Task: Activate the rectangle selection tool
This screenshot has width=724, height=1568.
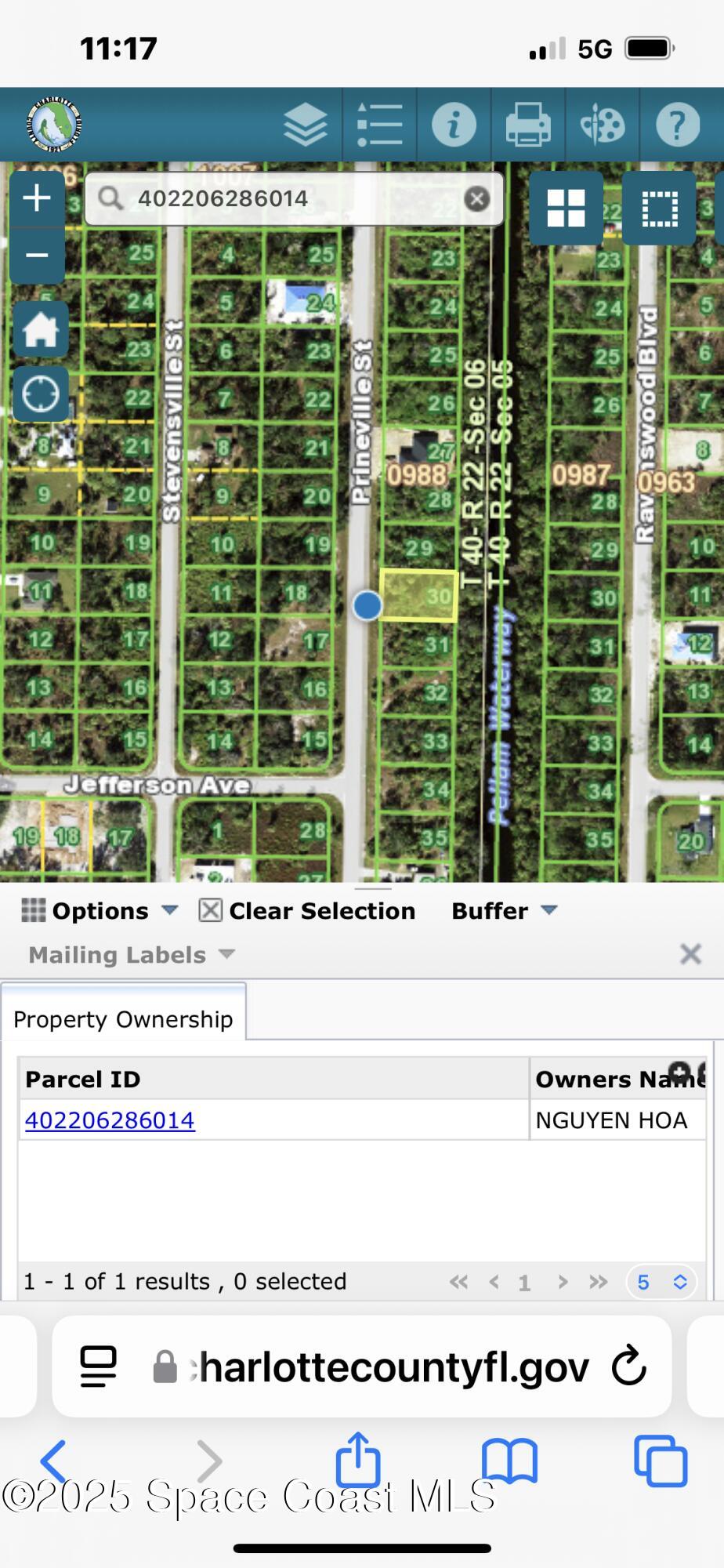Action: tap(659, 209)
